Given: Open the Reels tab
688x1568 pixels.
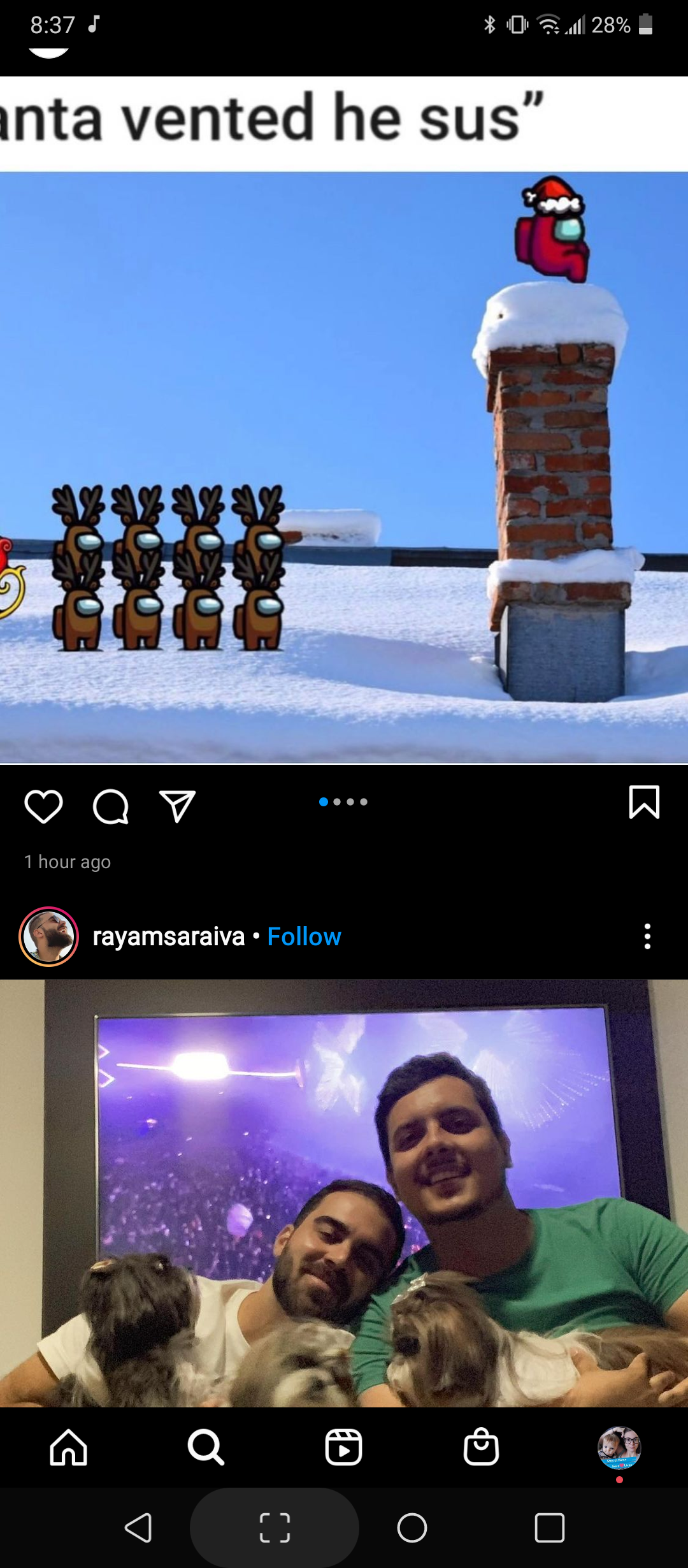Looking at the screenshot, I should 344,1447.
